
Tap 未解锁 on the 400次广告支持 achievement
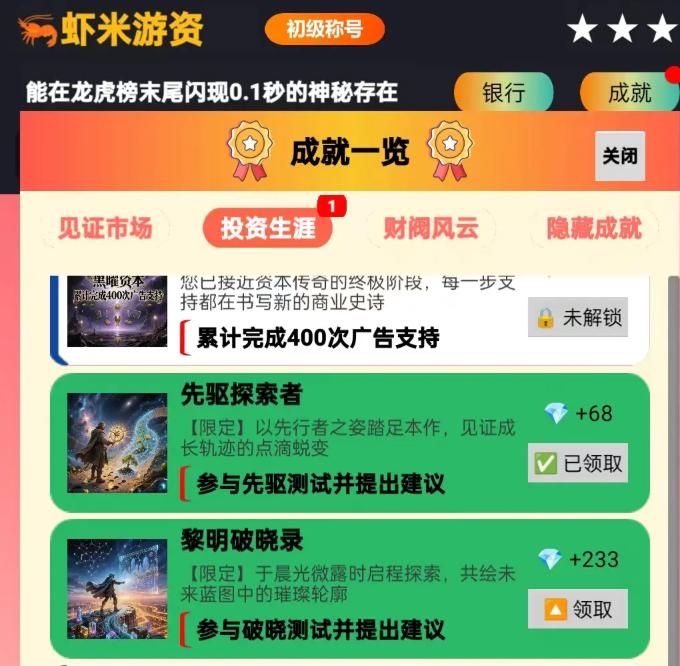coord(578,317)
